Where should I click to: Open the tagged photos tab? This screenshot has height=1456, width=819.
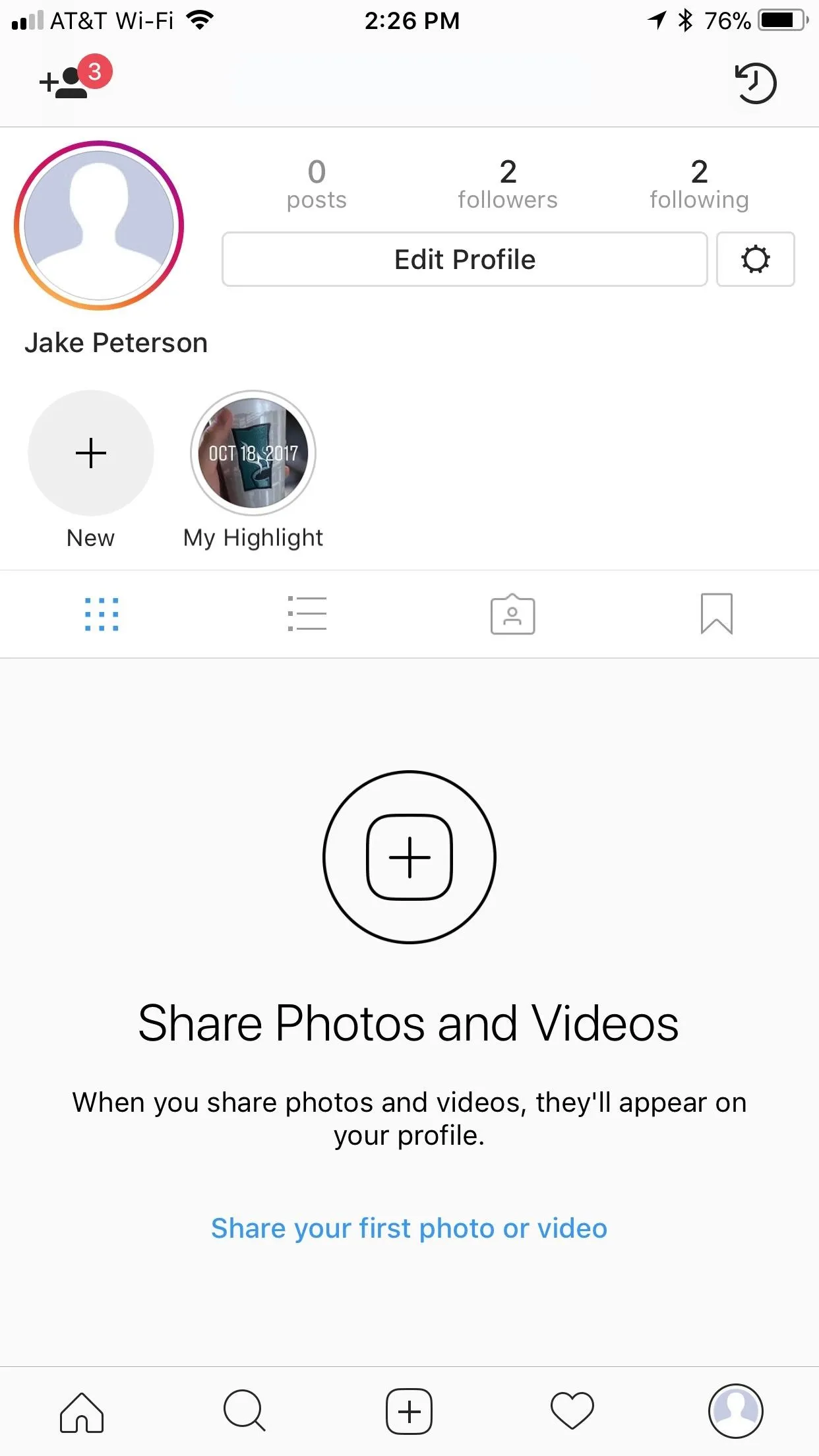point(512,614)
